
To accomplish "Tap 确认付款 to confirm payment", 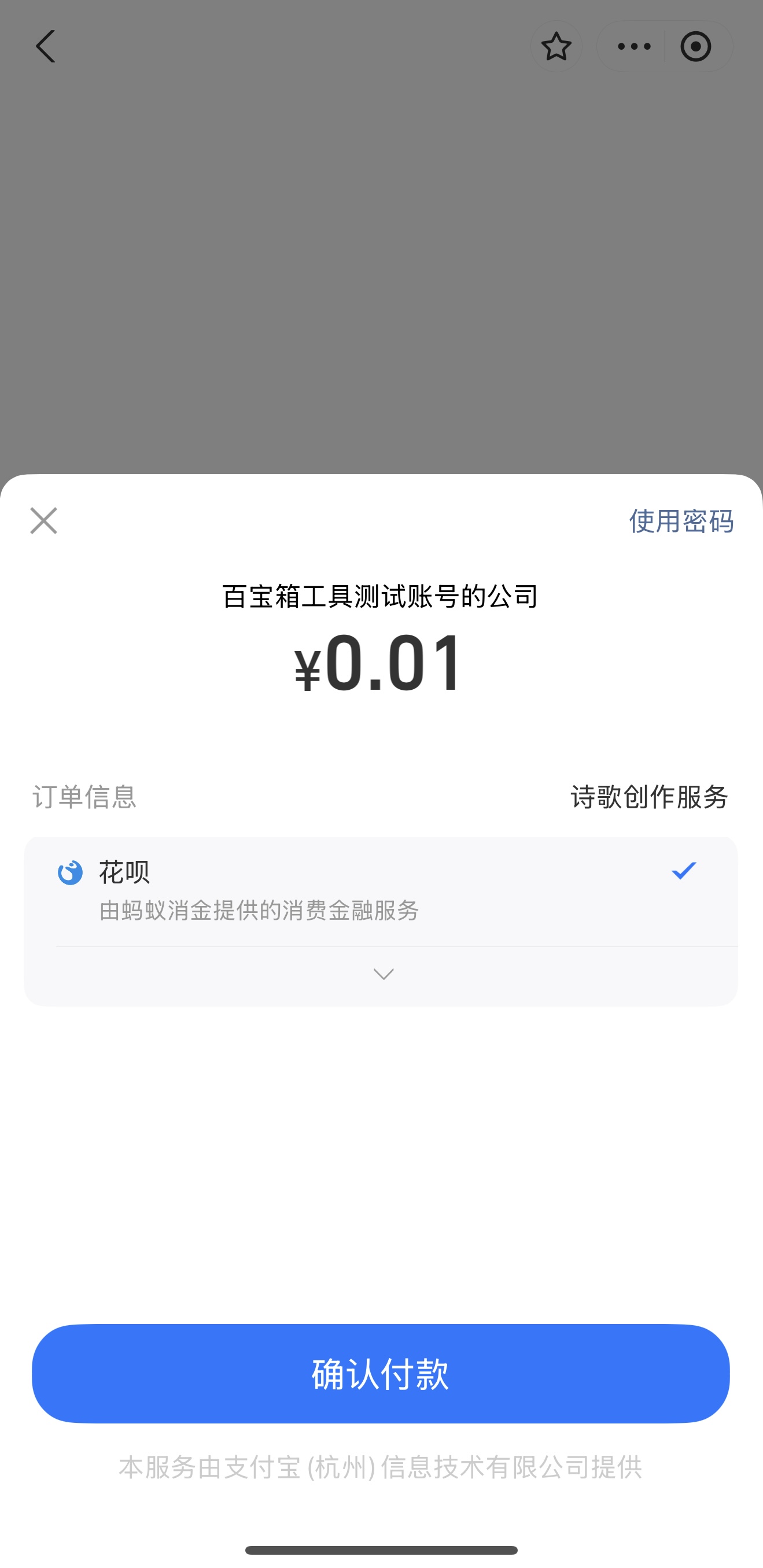I will tap(381, 1373).
